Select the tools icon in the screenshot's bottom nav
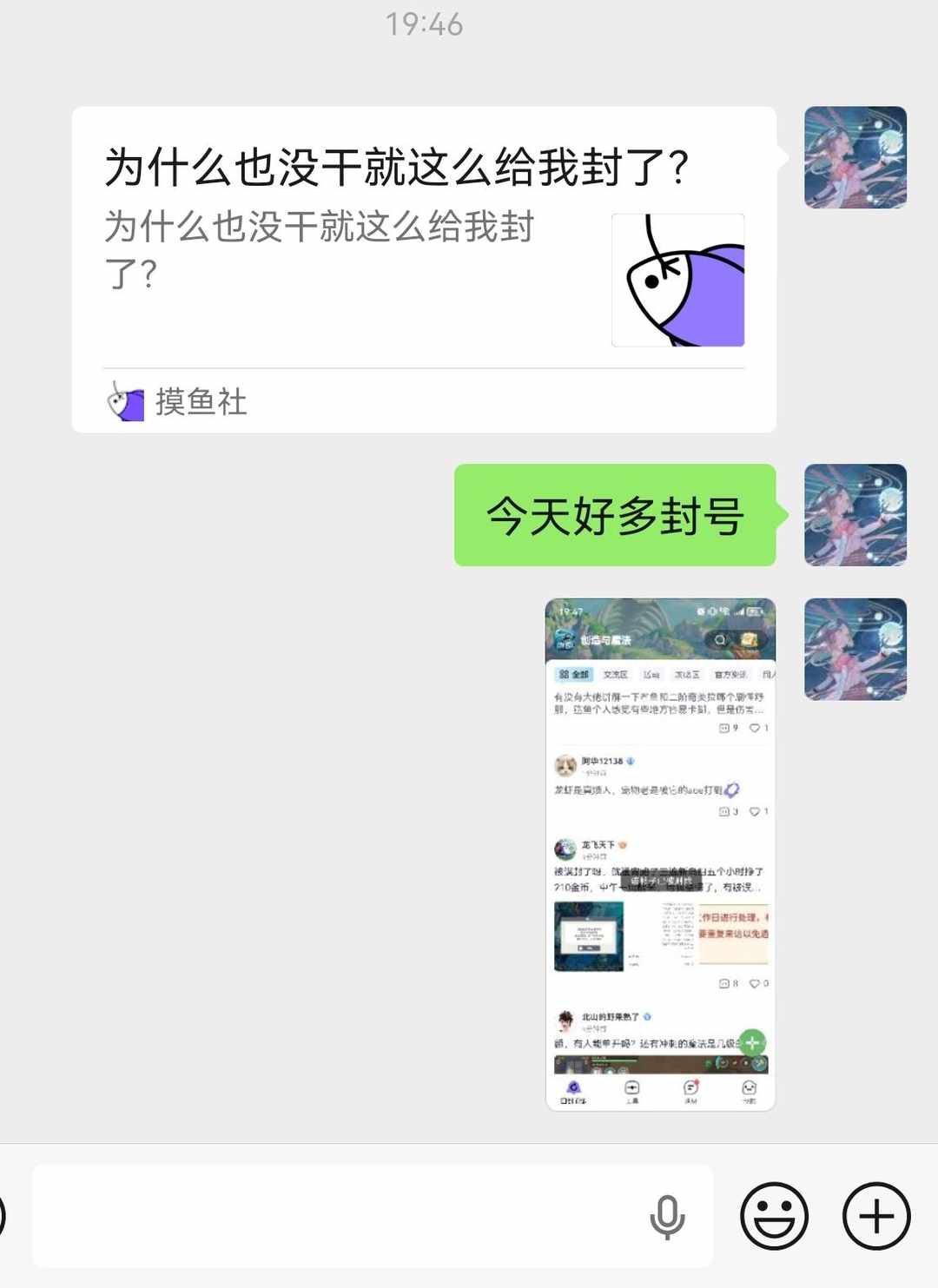The image size is (938, 1288). pyautogui.click(x=632, y=1088)
